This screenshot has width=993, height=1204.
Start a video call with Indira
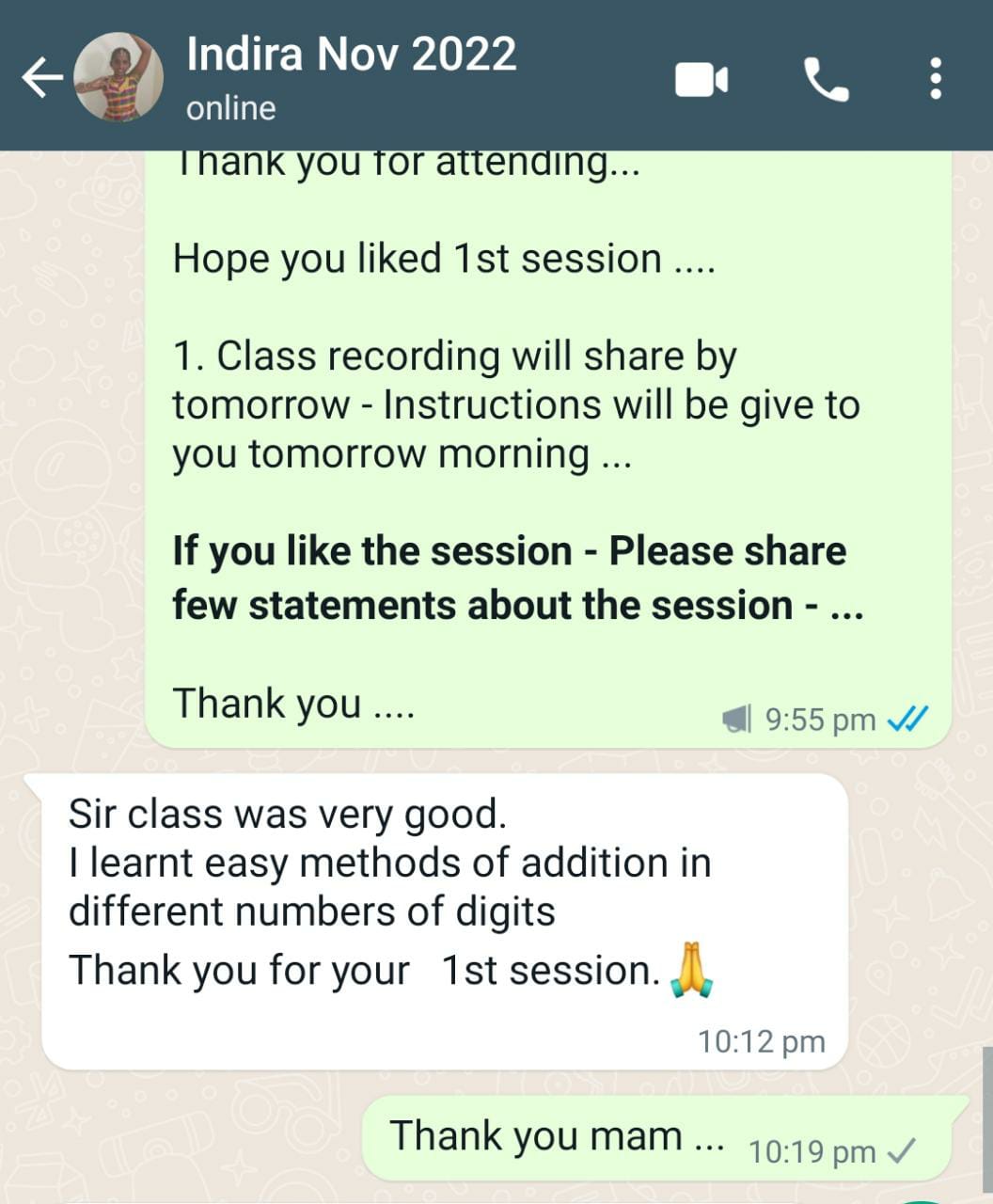(701, 79)
